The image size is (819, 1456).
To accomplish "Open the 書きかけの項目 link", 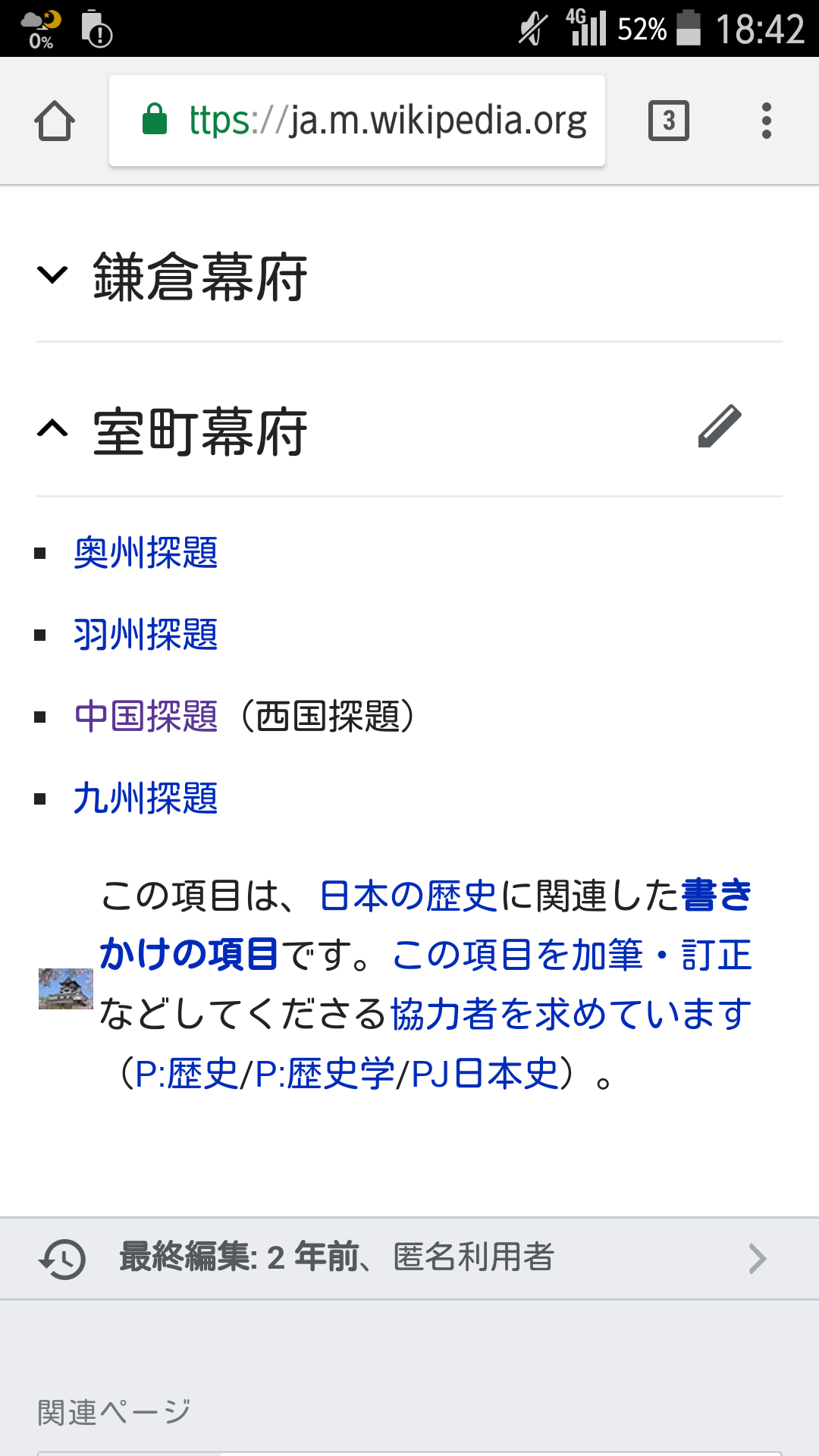I will [x=190, y=954].
